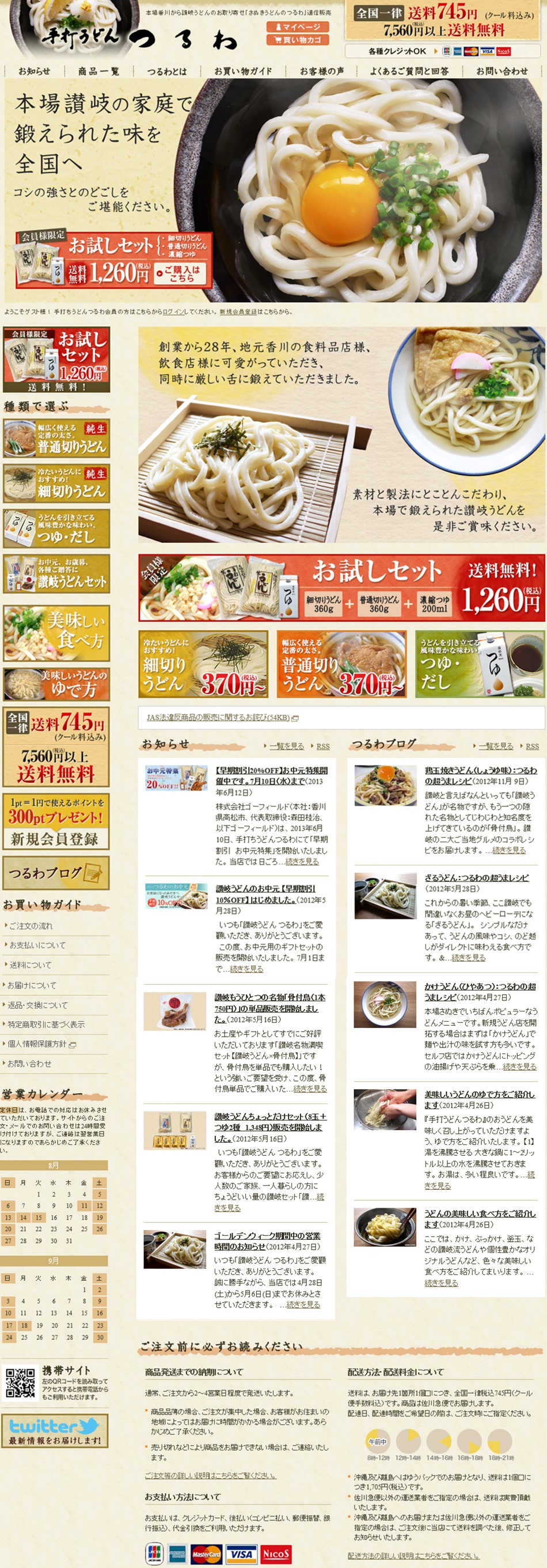547x1568 pixels.
Task: Open お知らせ 一覧を見る link
Action: click(x=286, y=745)
